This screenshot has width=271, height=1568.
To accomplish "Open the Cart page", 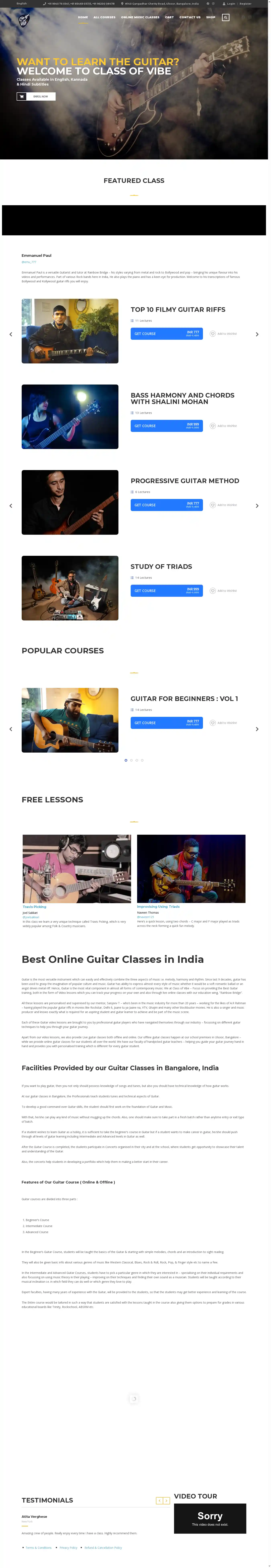I will pos(169,17).
